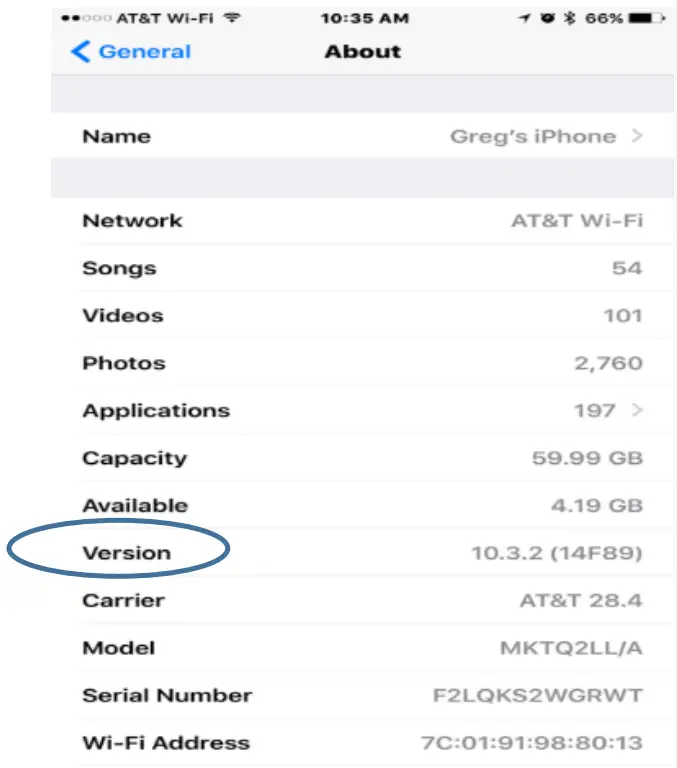This screenshot has width=677, height=768.
Task: Go back to General settings
Action: pyautogui.click(x=130, y=52)
